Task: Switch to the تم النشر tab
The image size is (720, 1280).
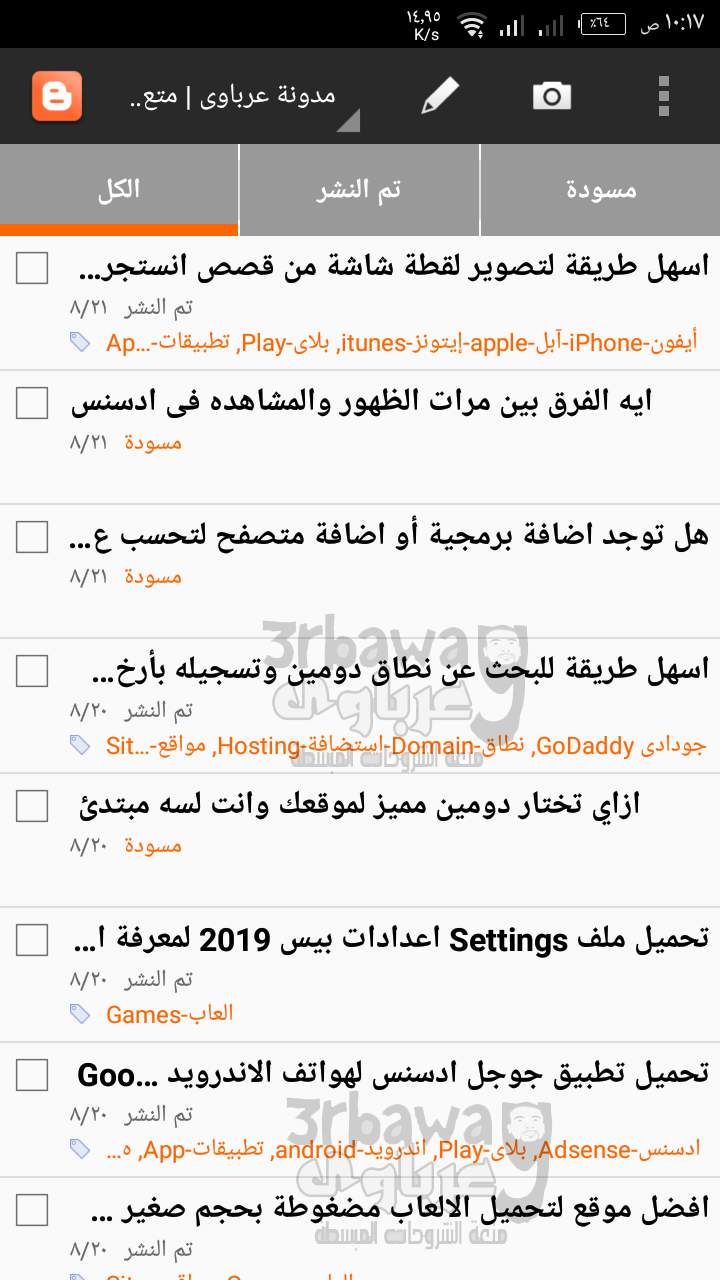Action: 359,190
